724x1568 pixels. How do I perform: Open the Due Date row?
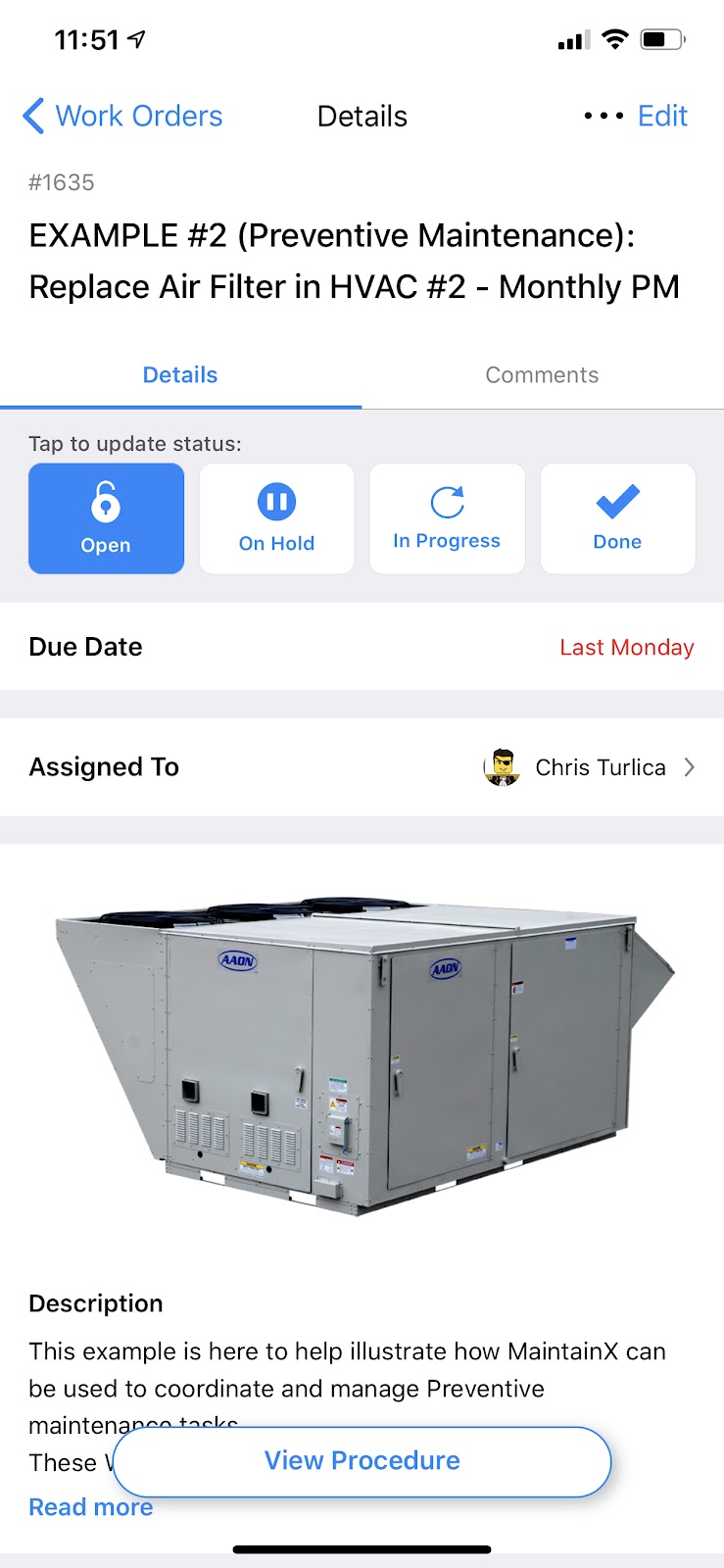(x=362, y=647)
